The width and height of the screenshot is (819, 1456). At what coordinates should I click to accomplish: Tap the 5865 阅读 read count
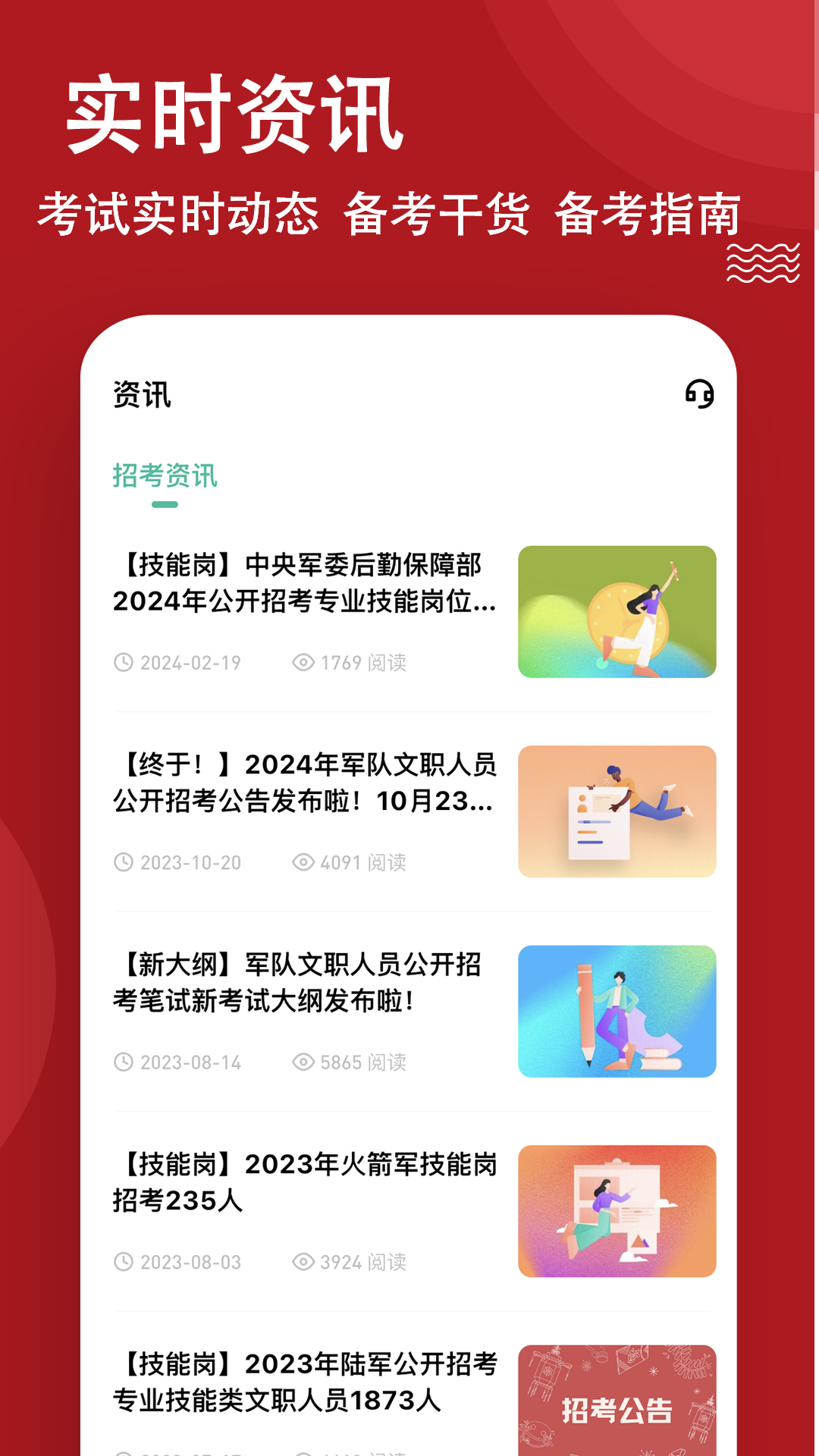(362, 1062)
